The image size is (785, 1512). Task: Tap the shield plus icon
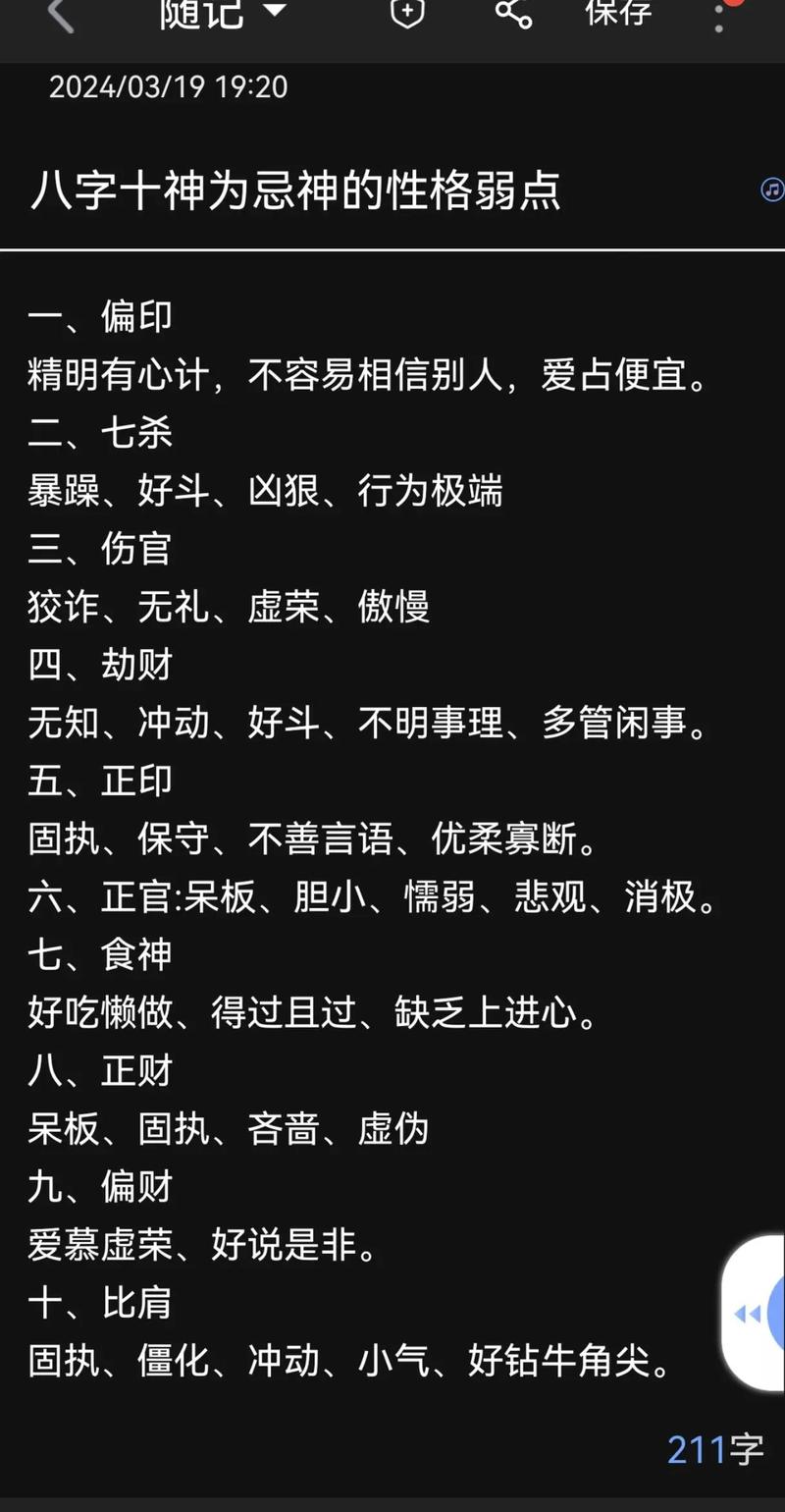(x=407, y=13)
